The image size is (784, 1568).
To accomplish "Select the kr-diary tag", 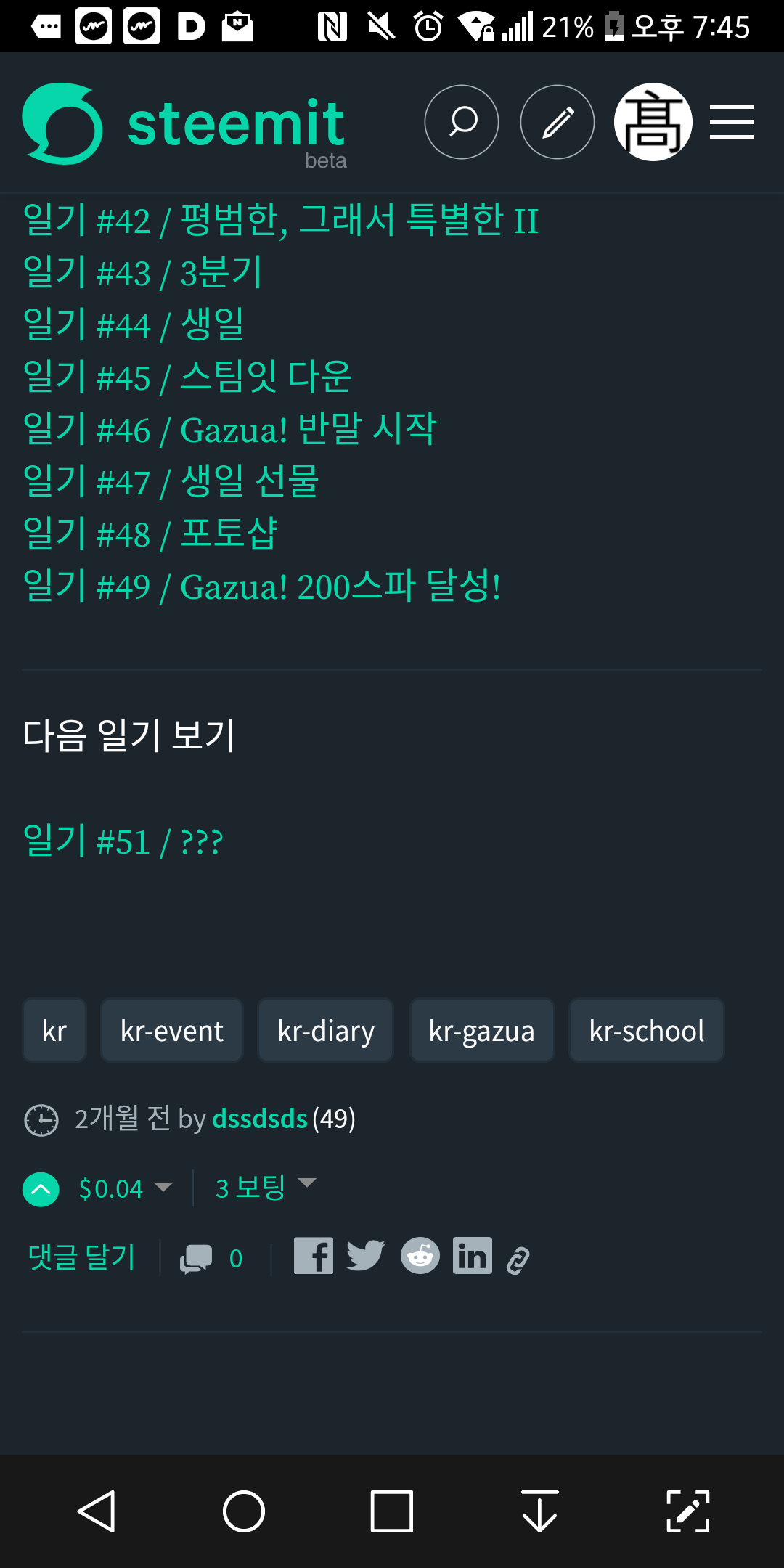I will tap(326, 1031).
